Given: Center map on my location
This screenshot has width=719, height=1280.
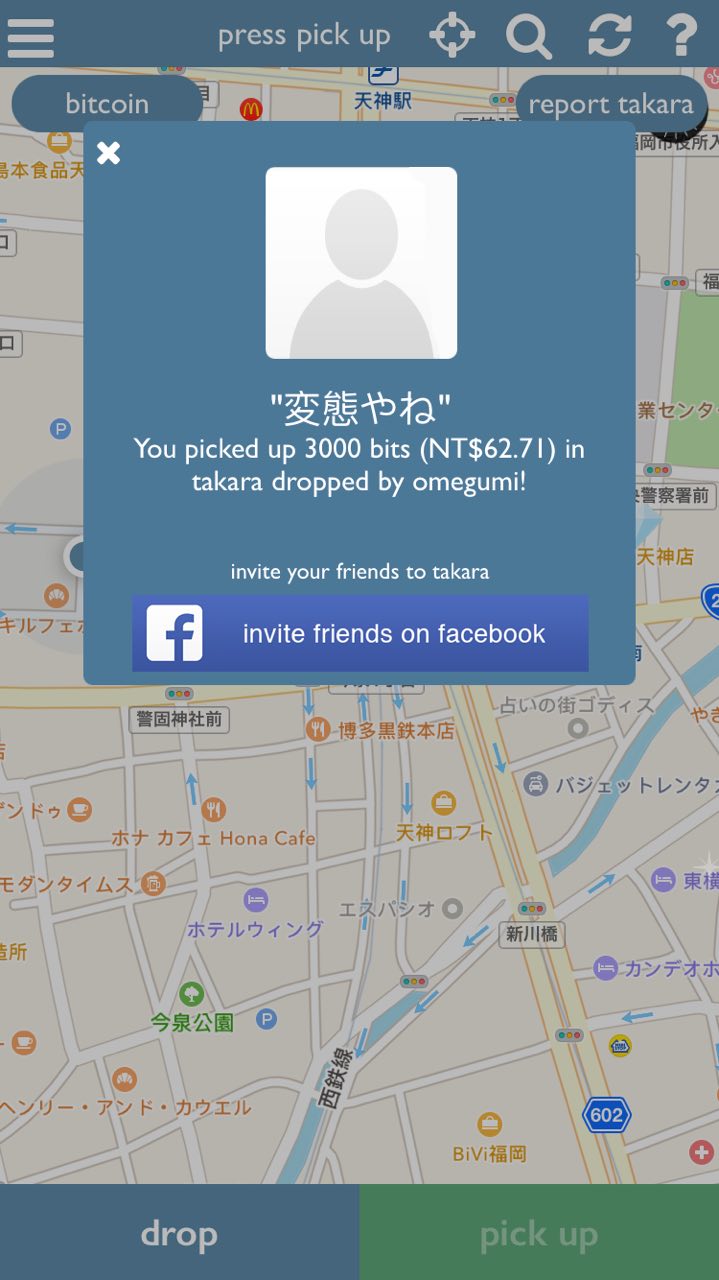Looking at the screenshot, I should [451, 36].
